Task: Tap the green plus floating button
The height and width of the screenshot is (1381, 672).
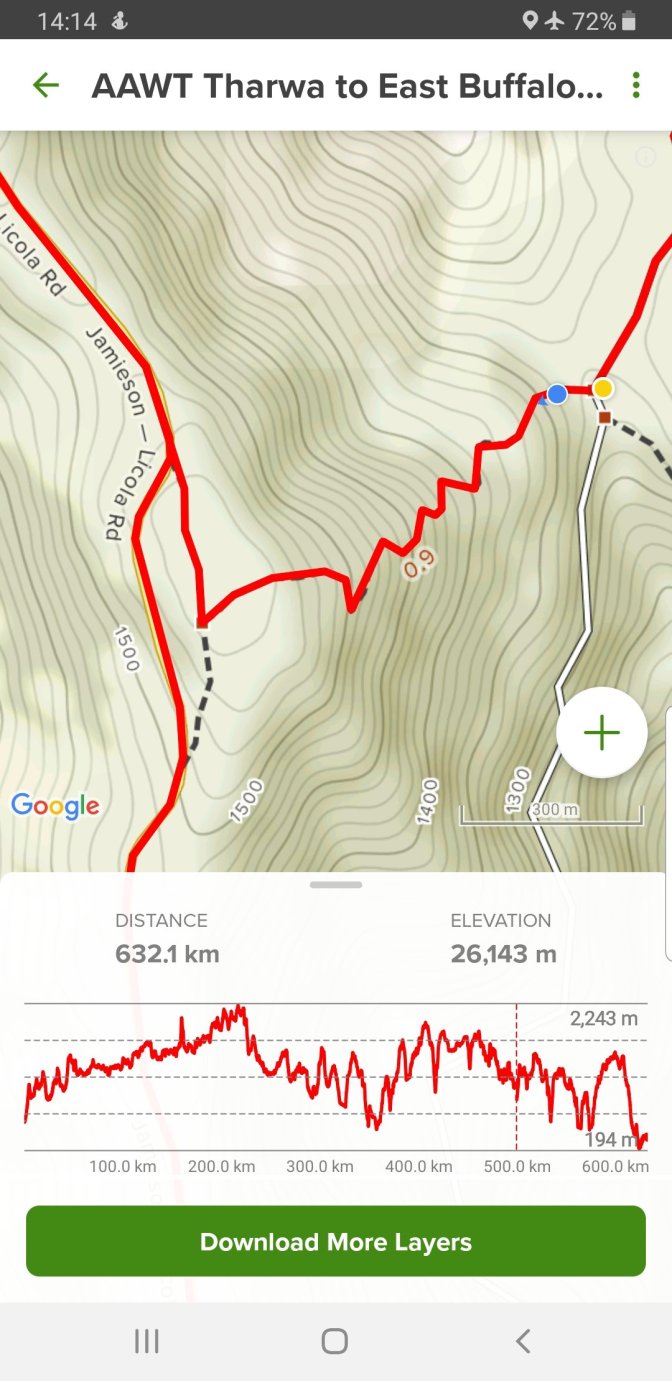Action: pyautogui.click(x=602, y=732)
